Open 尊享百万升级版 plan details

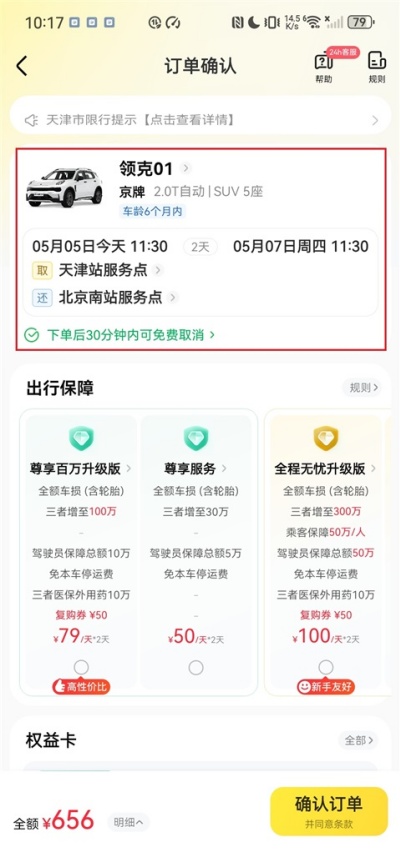[x=81, y=469]
